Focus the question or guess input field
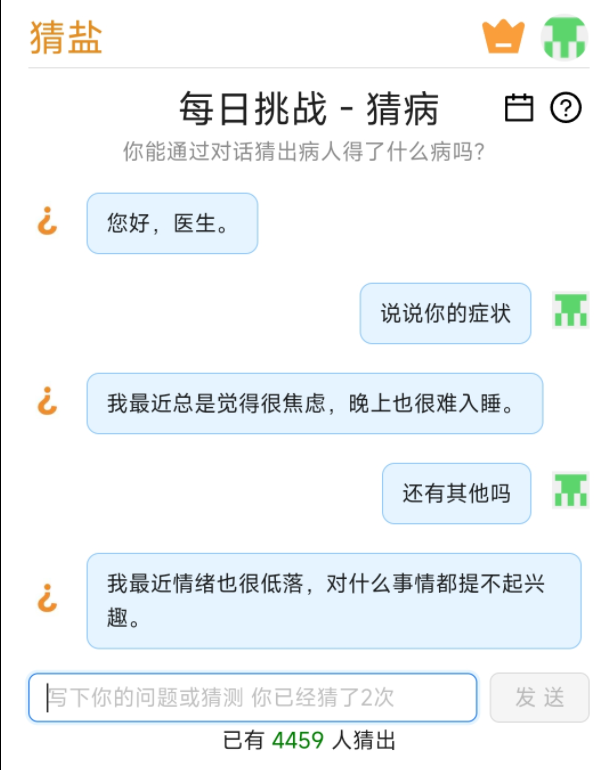Screen dimensions: 616x770 click(252, 697)
